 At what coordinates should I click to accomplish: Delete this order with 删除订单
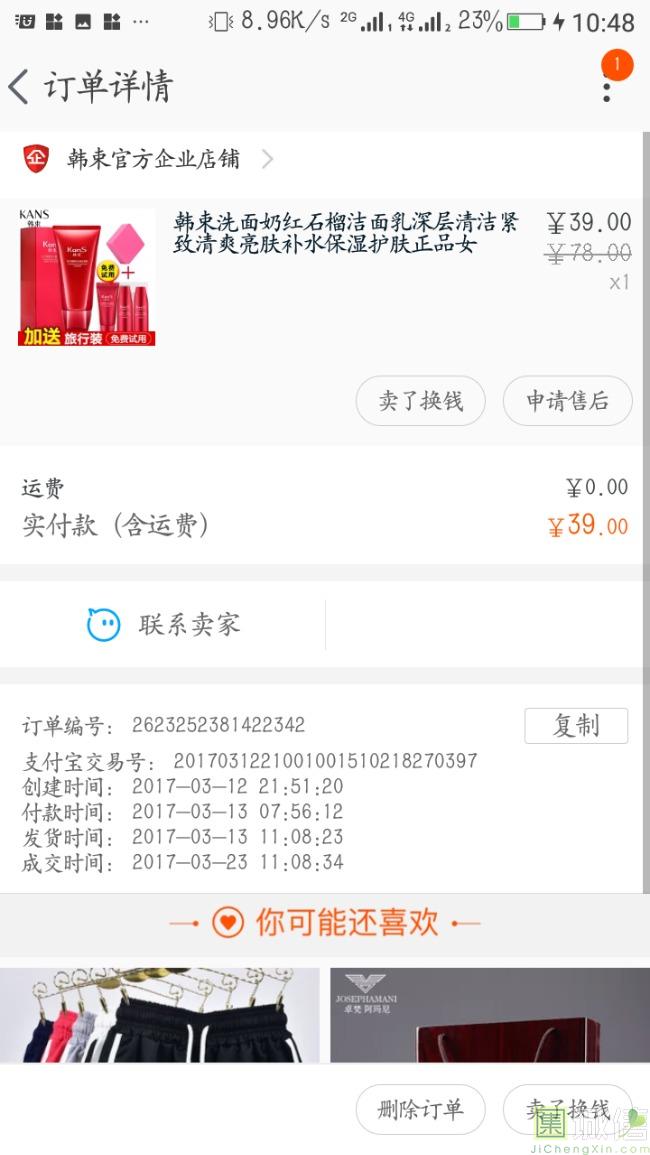420,1109
